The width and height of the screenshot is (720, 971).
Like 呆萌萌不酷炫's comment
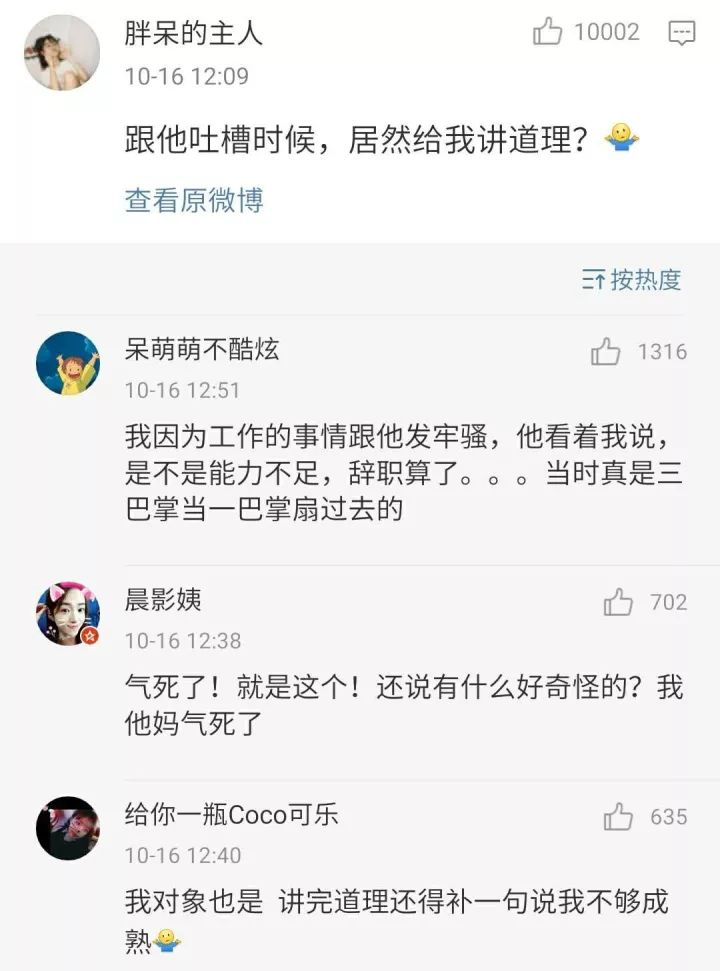coord(606,352)
